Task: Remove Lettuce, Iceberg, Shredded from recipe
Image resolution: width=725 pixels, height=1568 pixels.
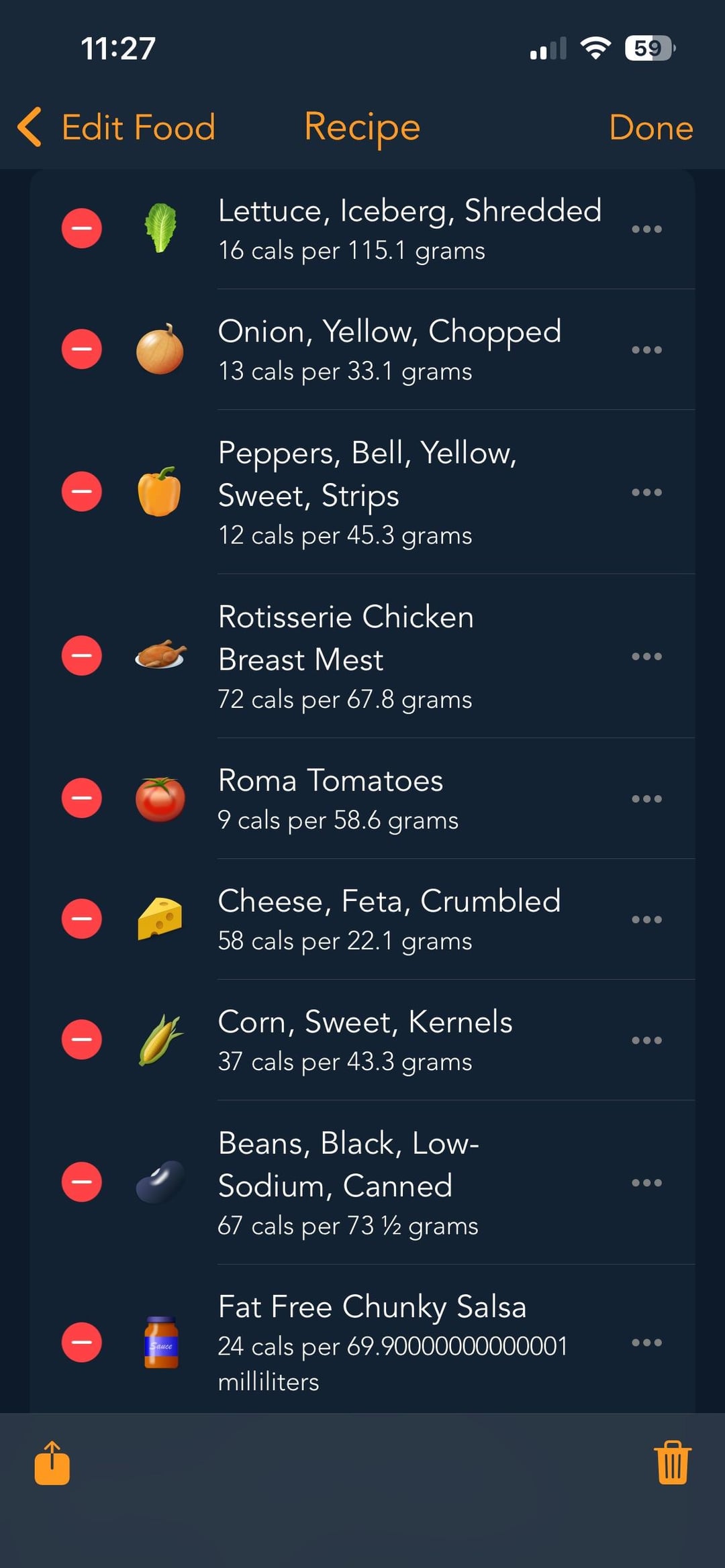Action: coord(82,229)
